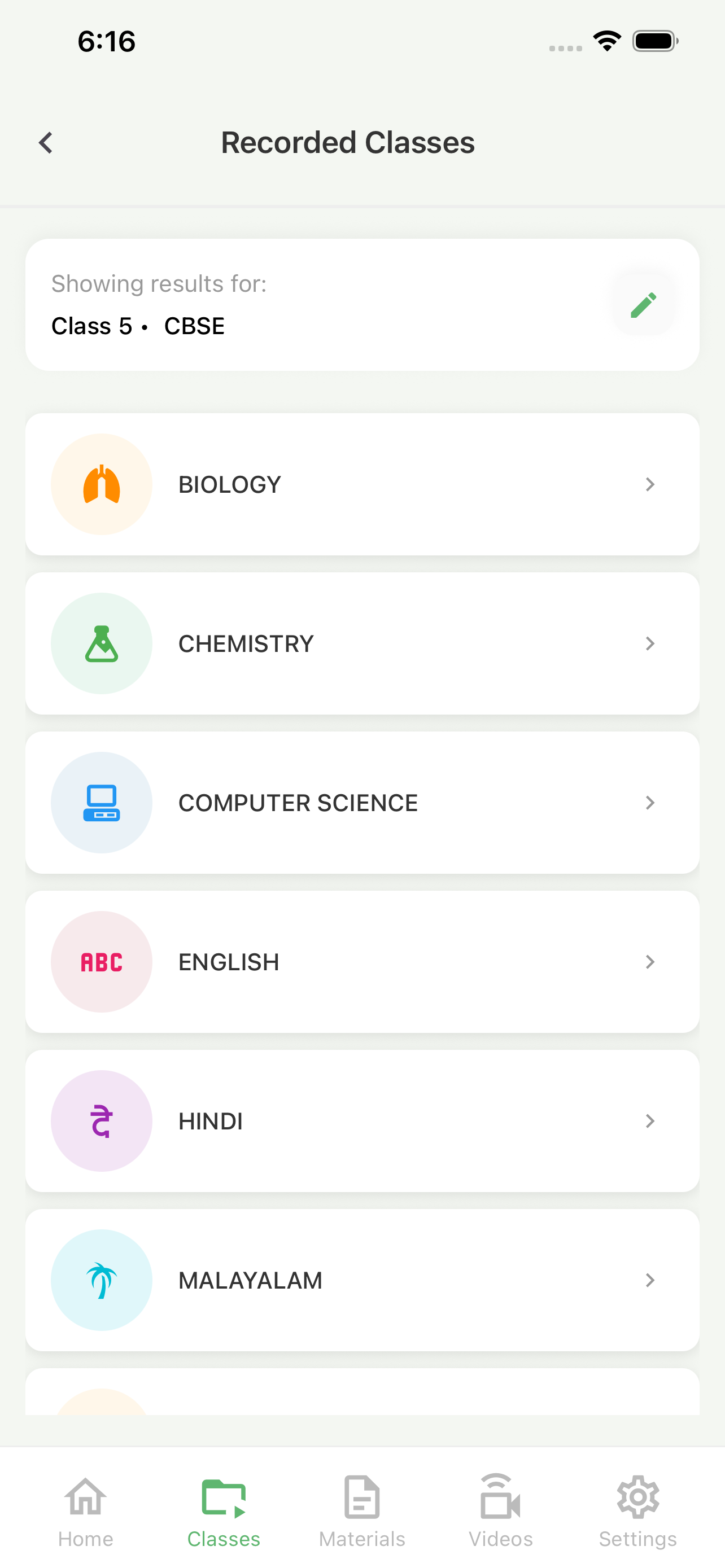Switch to the Home tab

click(86, 1511)
